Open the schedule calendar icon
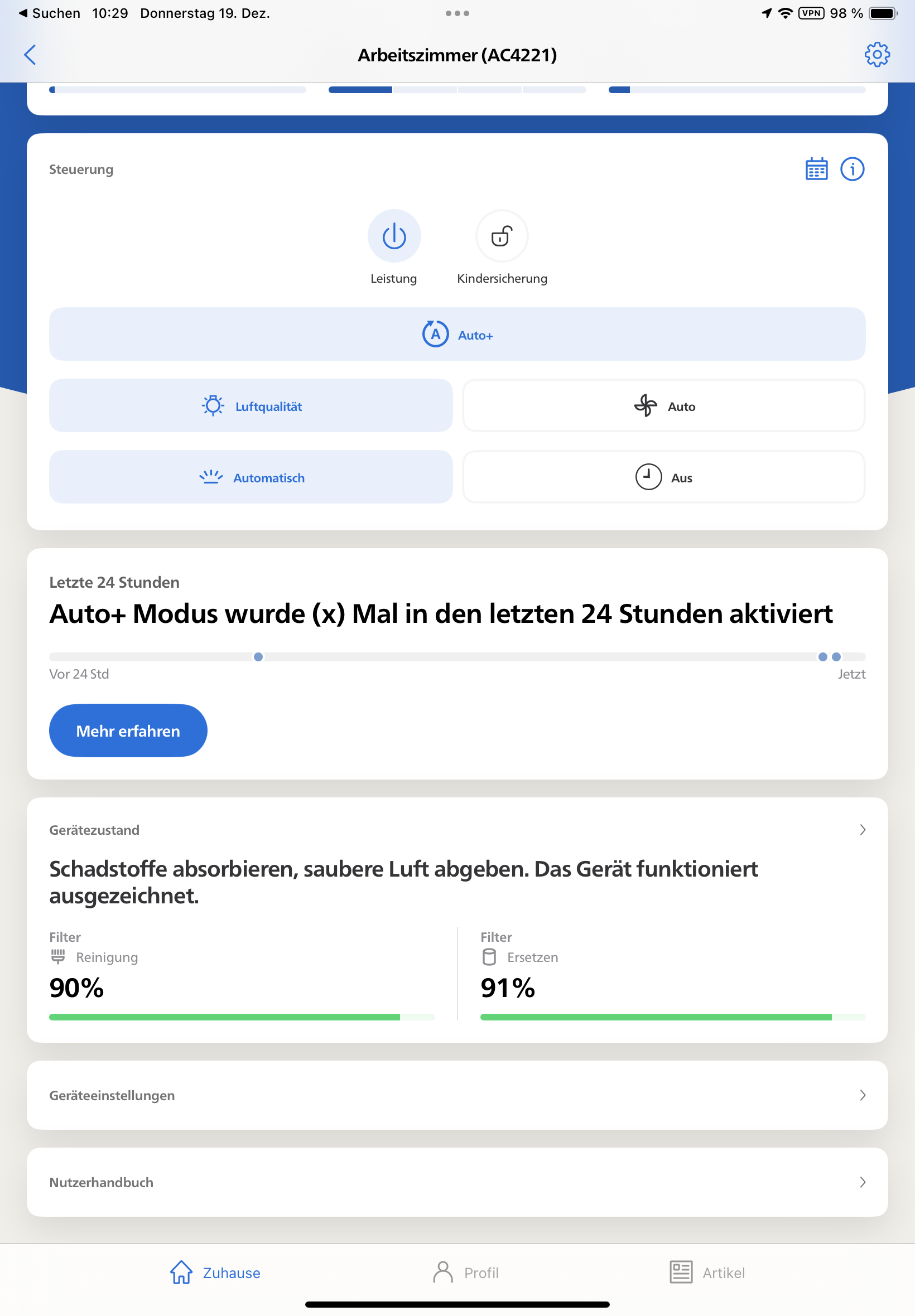 tap(816, 169)
